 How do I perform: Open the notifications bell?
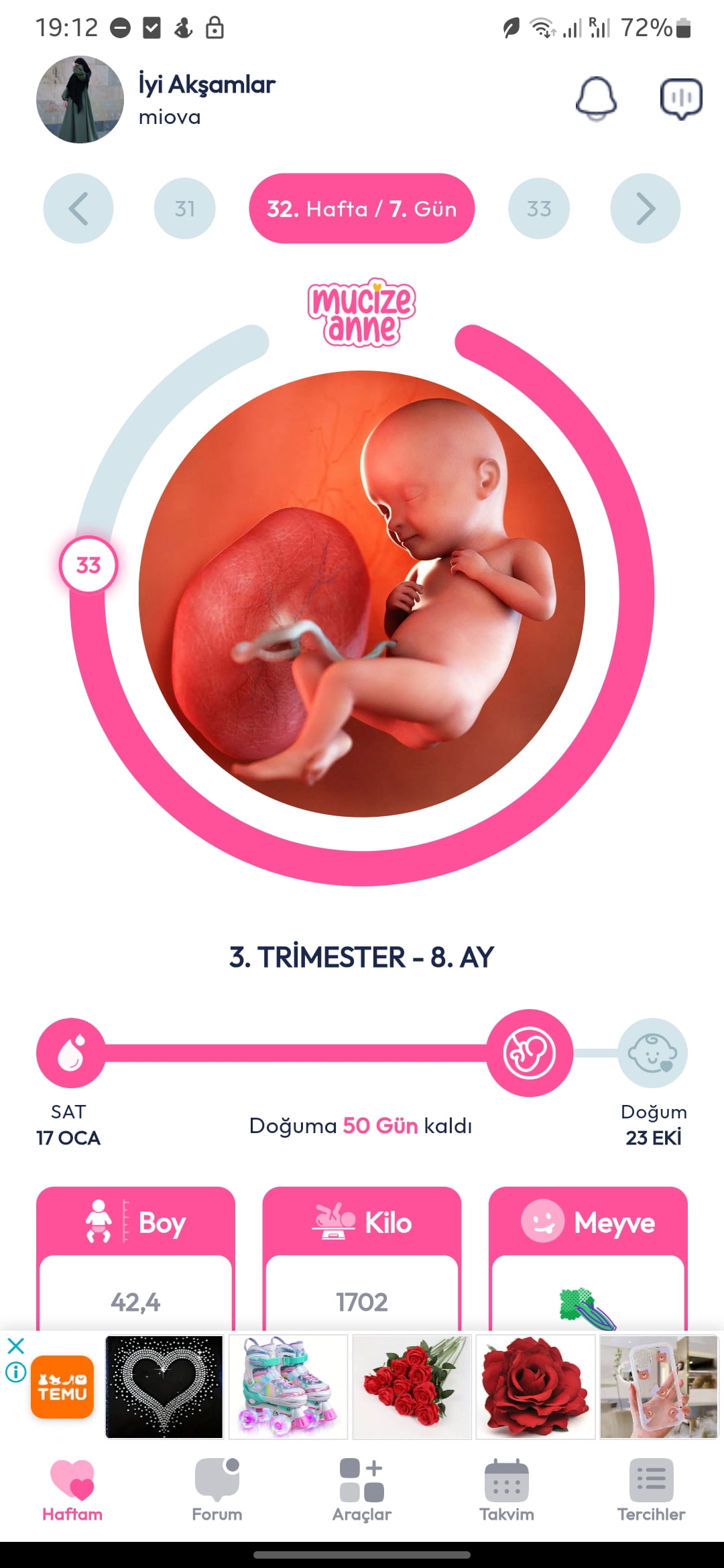click(x=596, y=99)
